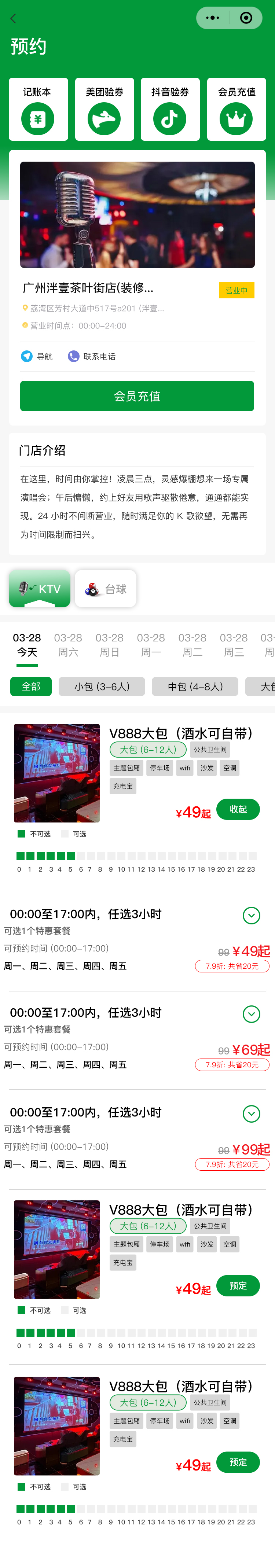
Task: Select the 周六 date tab
Action: (68, 645)
